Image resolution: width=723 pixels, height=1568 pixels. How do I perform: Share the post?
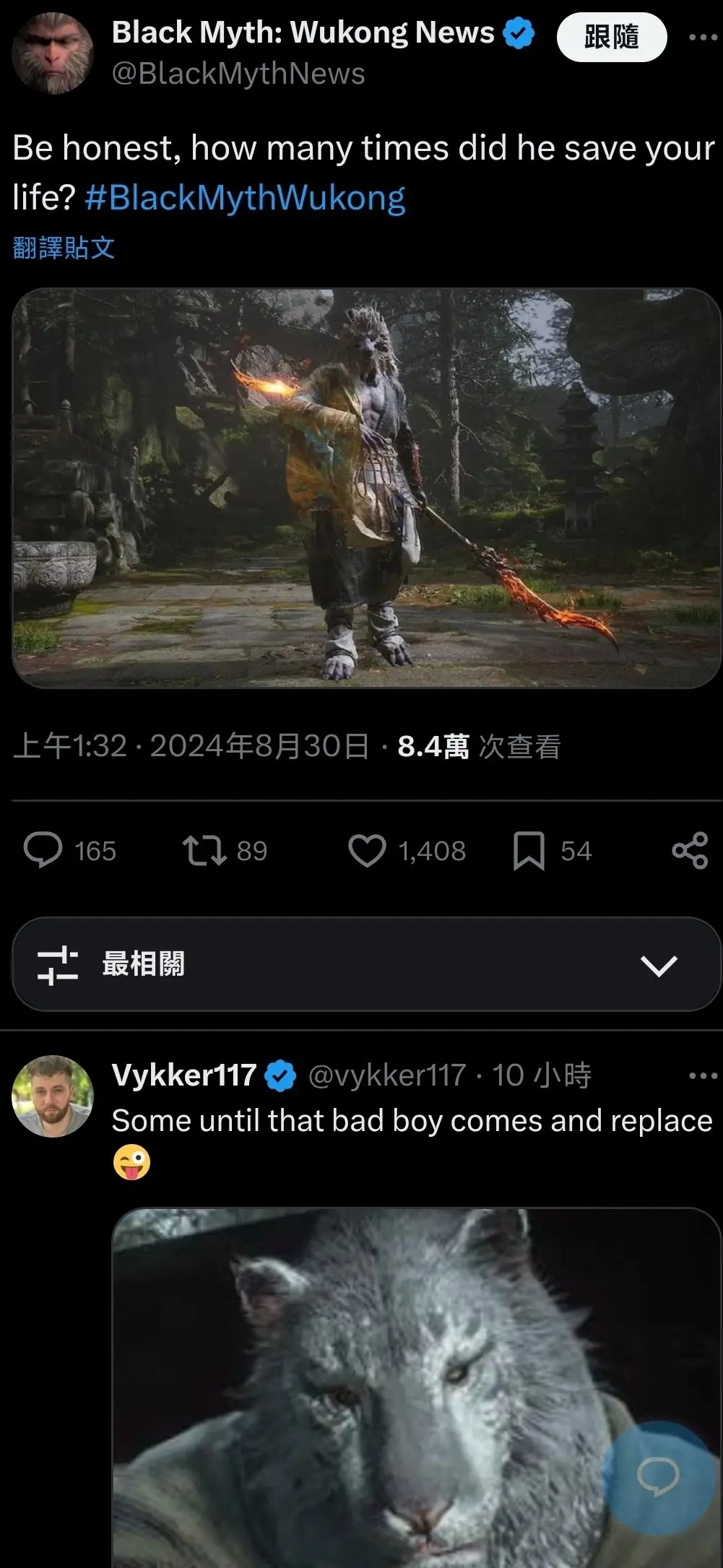point(690,850)
